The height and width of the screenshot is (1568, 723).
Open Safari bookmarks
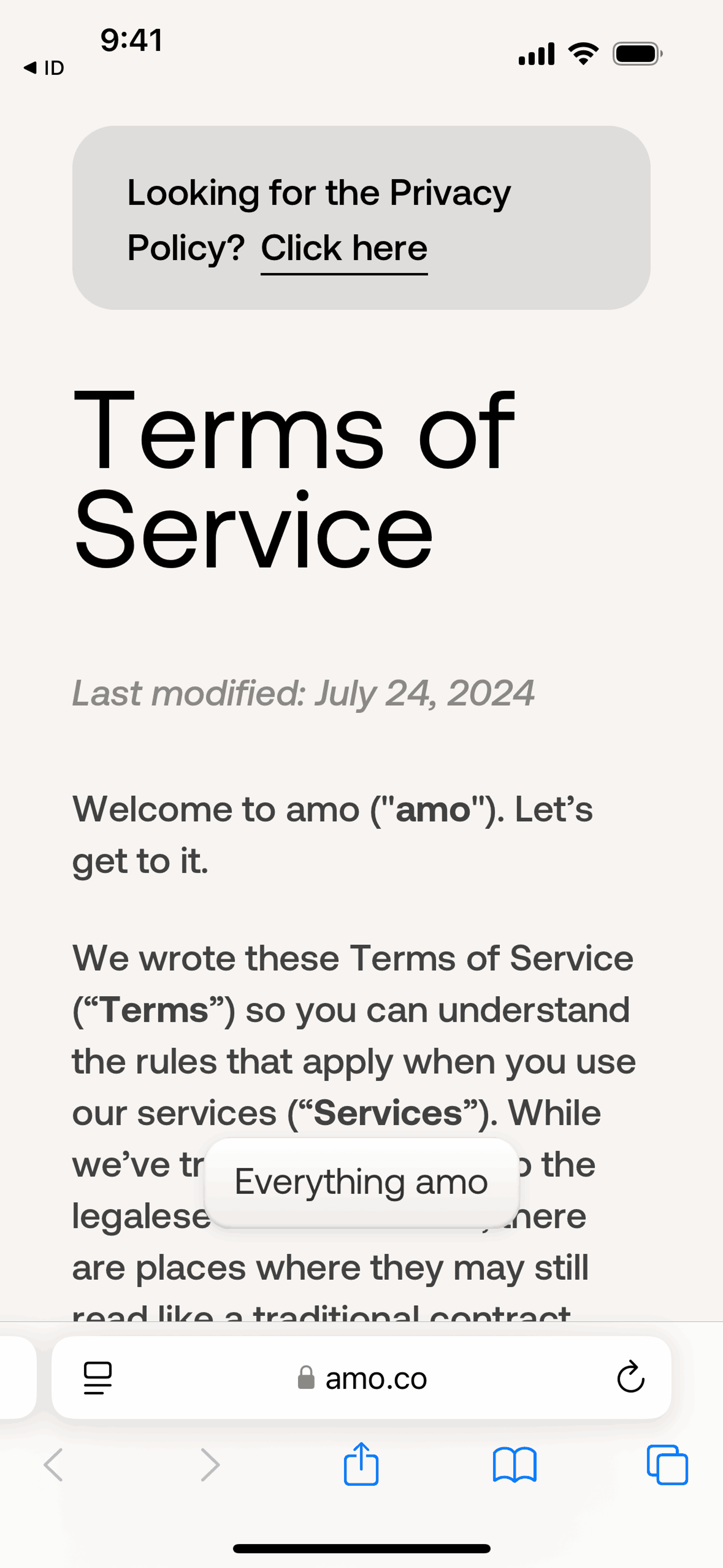(515, 1464)
